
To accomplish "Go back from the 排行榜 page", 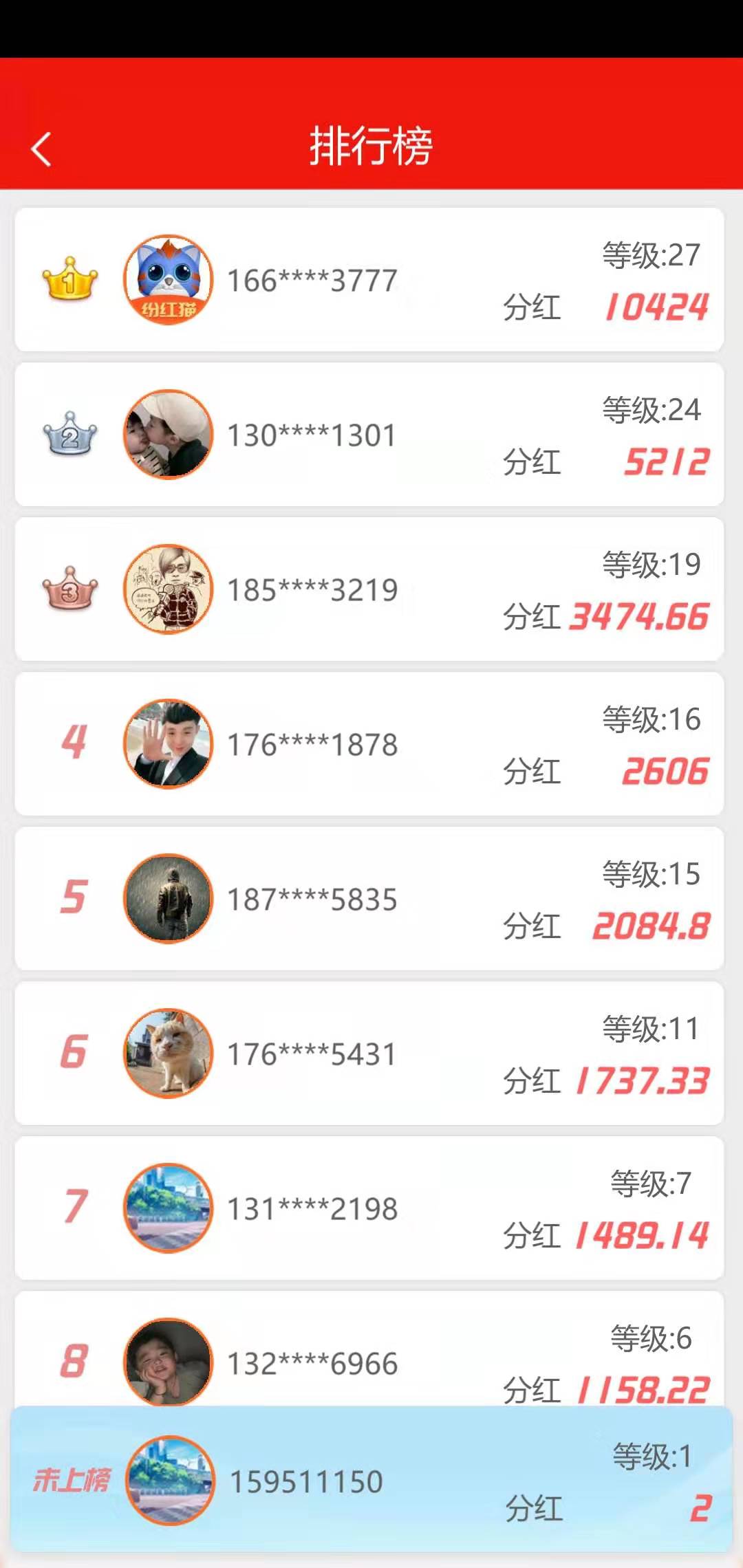I will coord(41,149).
